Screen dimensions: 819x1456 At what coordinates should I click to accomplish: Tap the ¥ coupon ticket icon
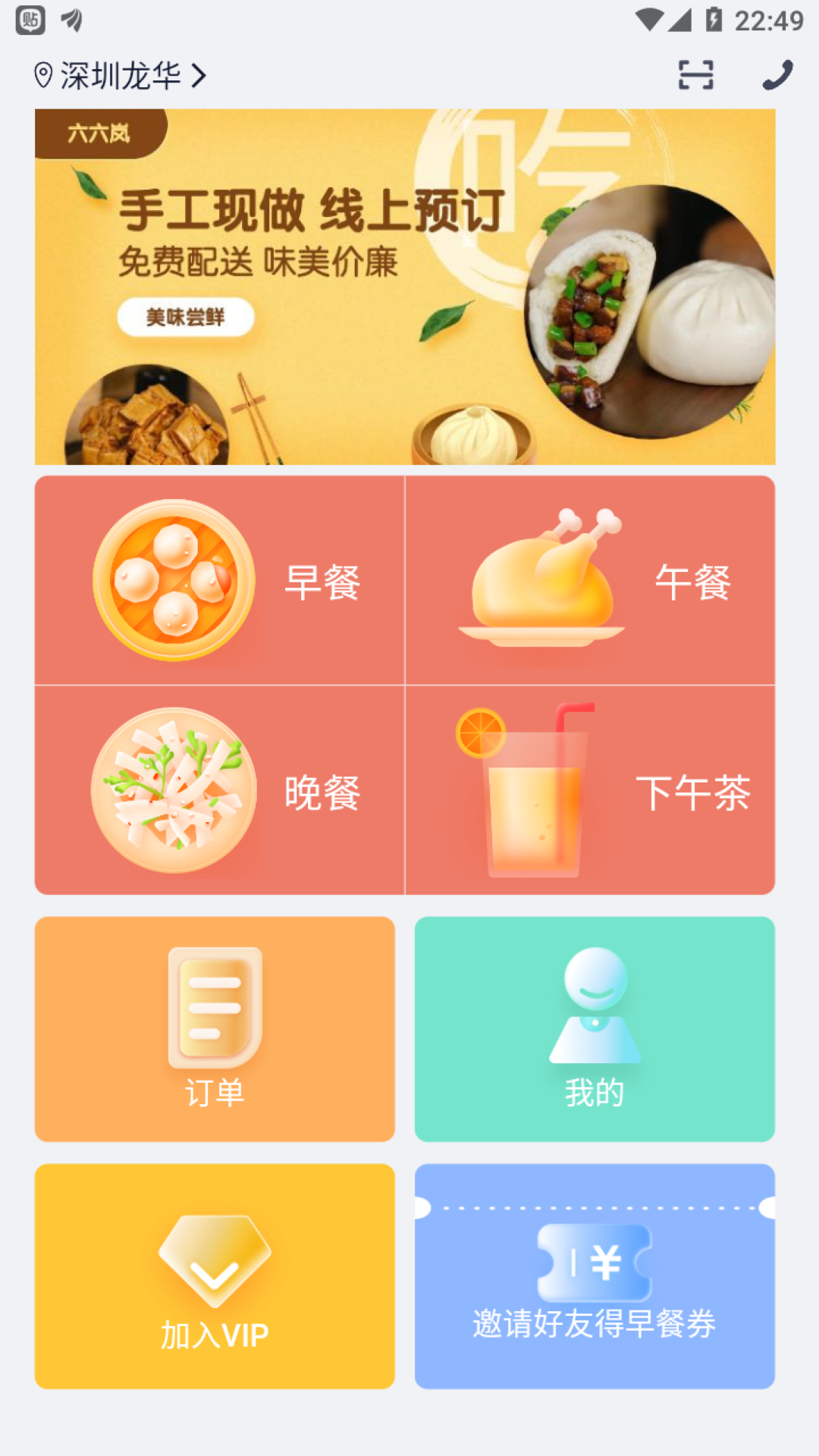pyautogui.click(x=594, y=1259)
